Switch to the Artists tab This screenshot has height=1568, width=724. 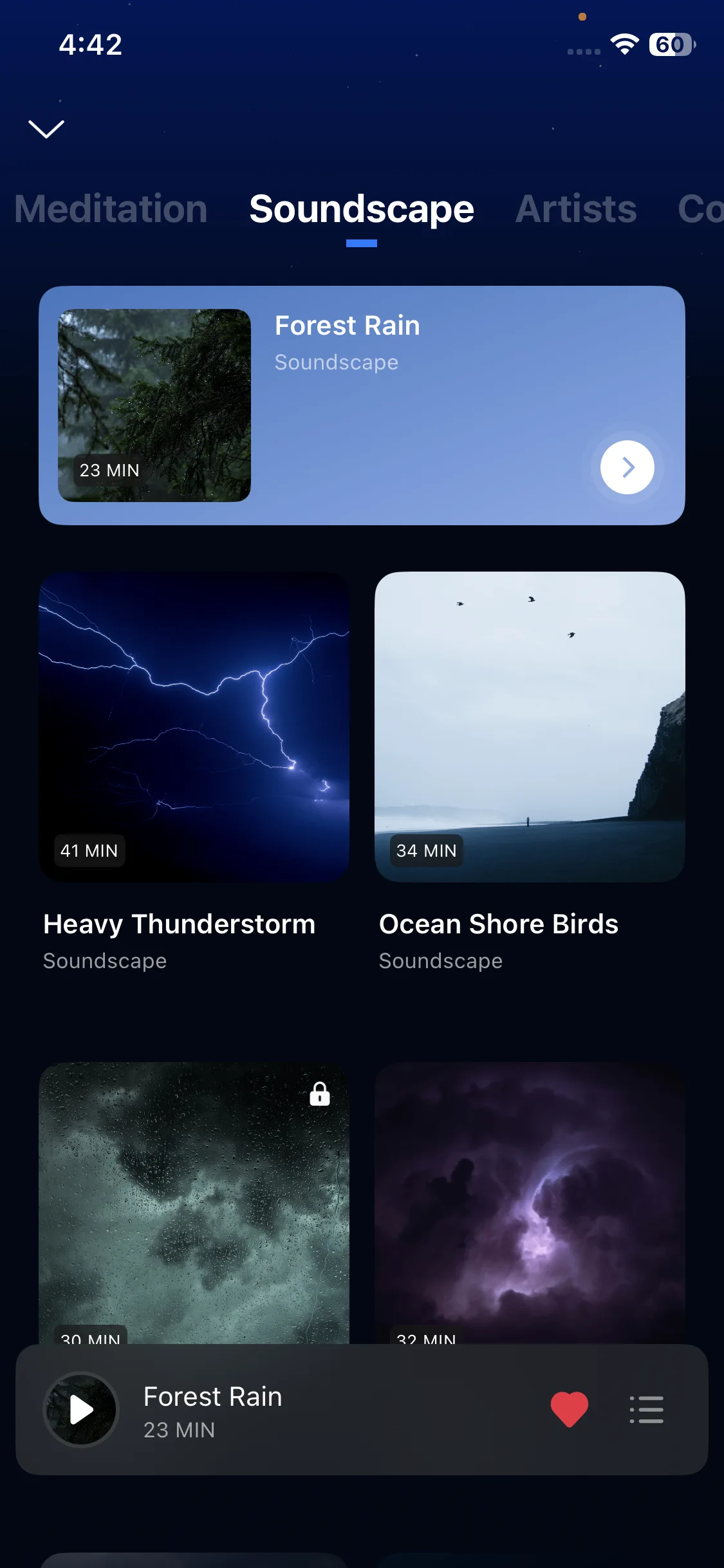pyautogui.click(x=576, y=209)
